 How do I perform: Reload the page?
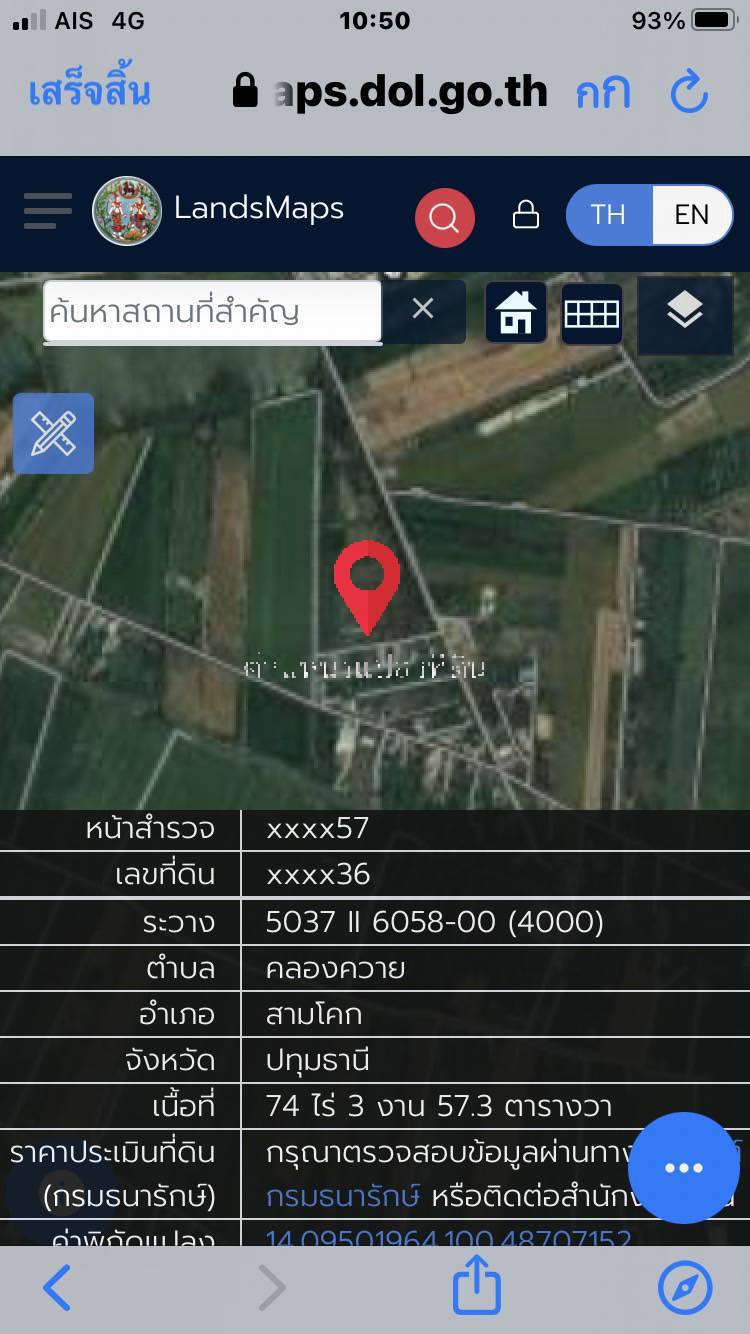point(689,93)
